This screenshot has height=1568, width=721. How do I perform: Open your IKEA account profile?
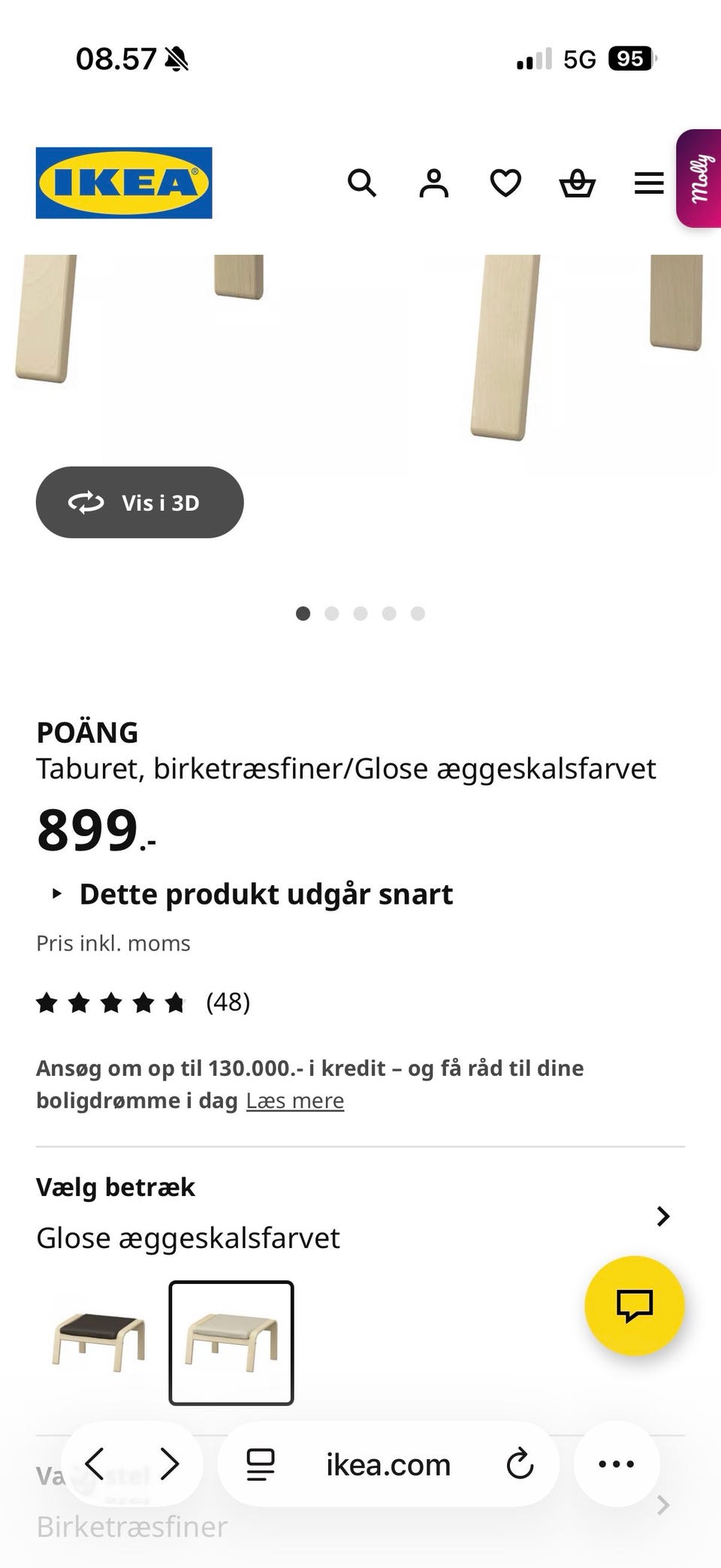tap(433, 183)
